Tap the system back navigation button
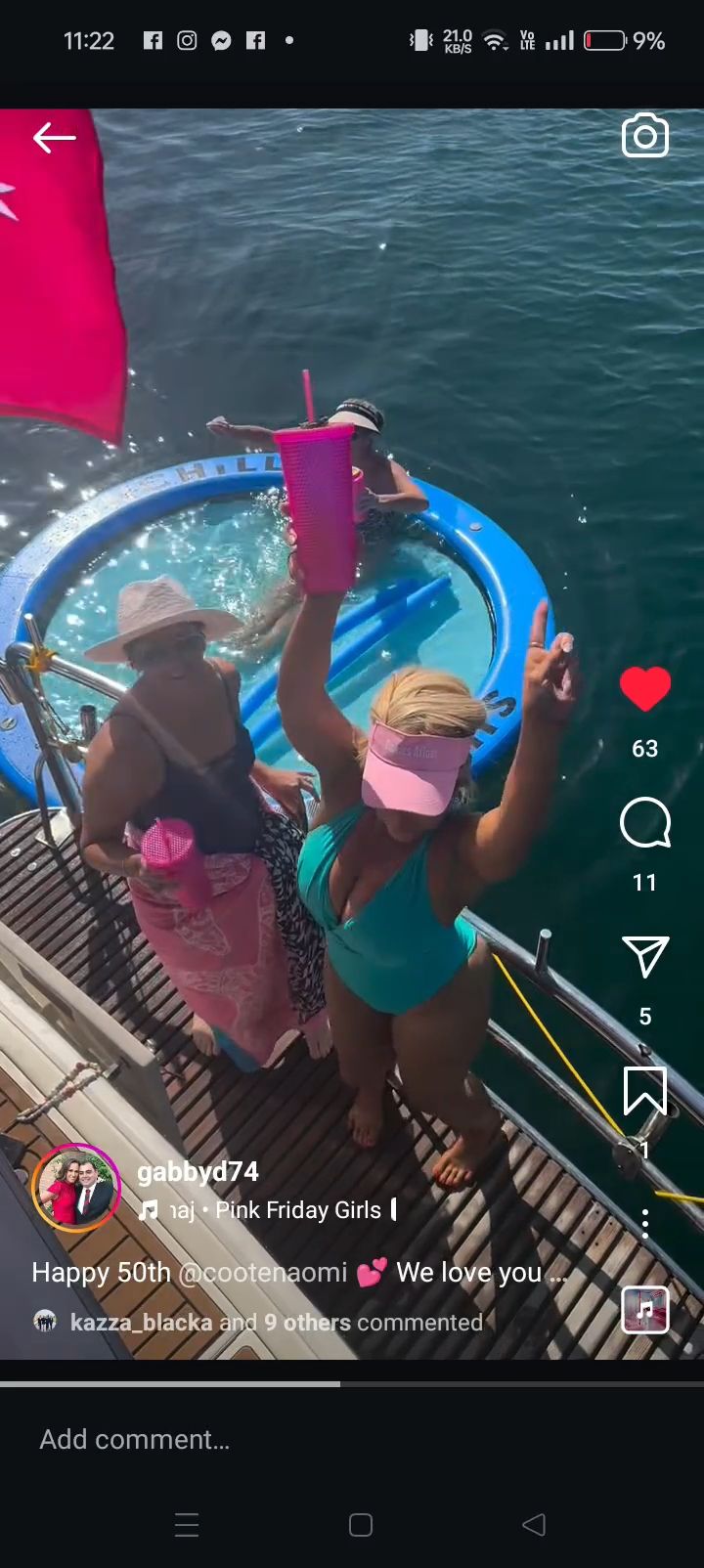Viewport: 704px width, 1568px height. click(x=534, y=1525)
